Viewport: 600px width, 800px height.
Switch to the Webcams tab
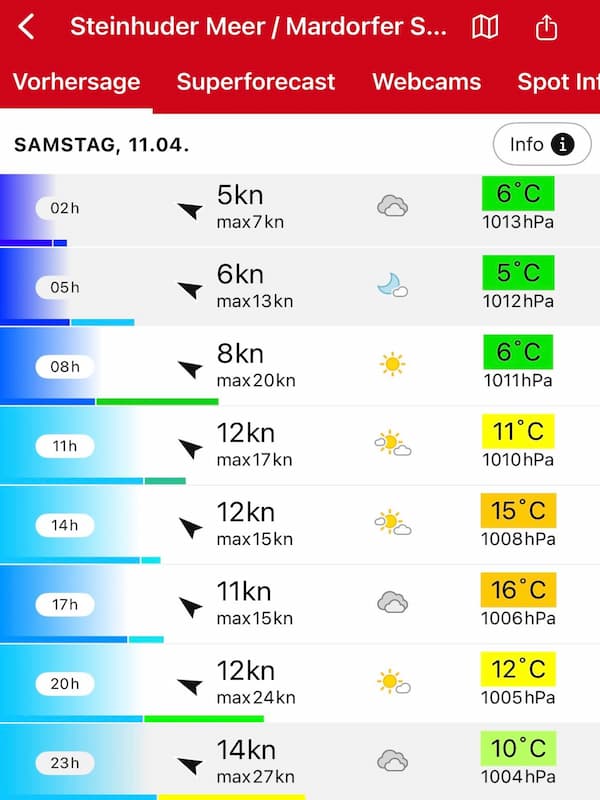click(426, 82)
